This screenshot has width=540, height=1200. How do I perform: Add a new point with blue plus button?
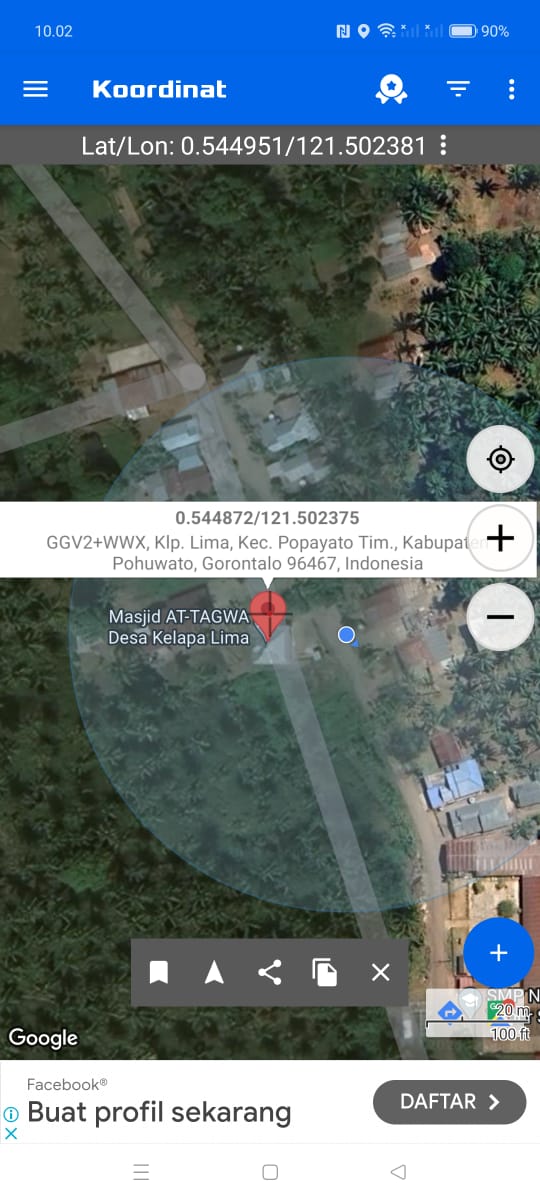point(499,953)
